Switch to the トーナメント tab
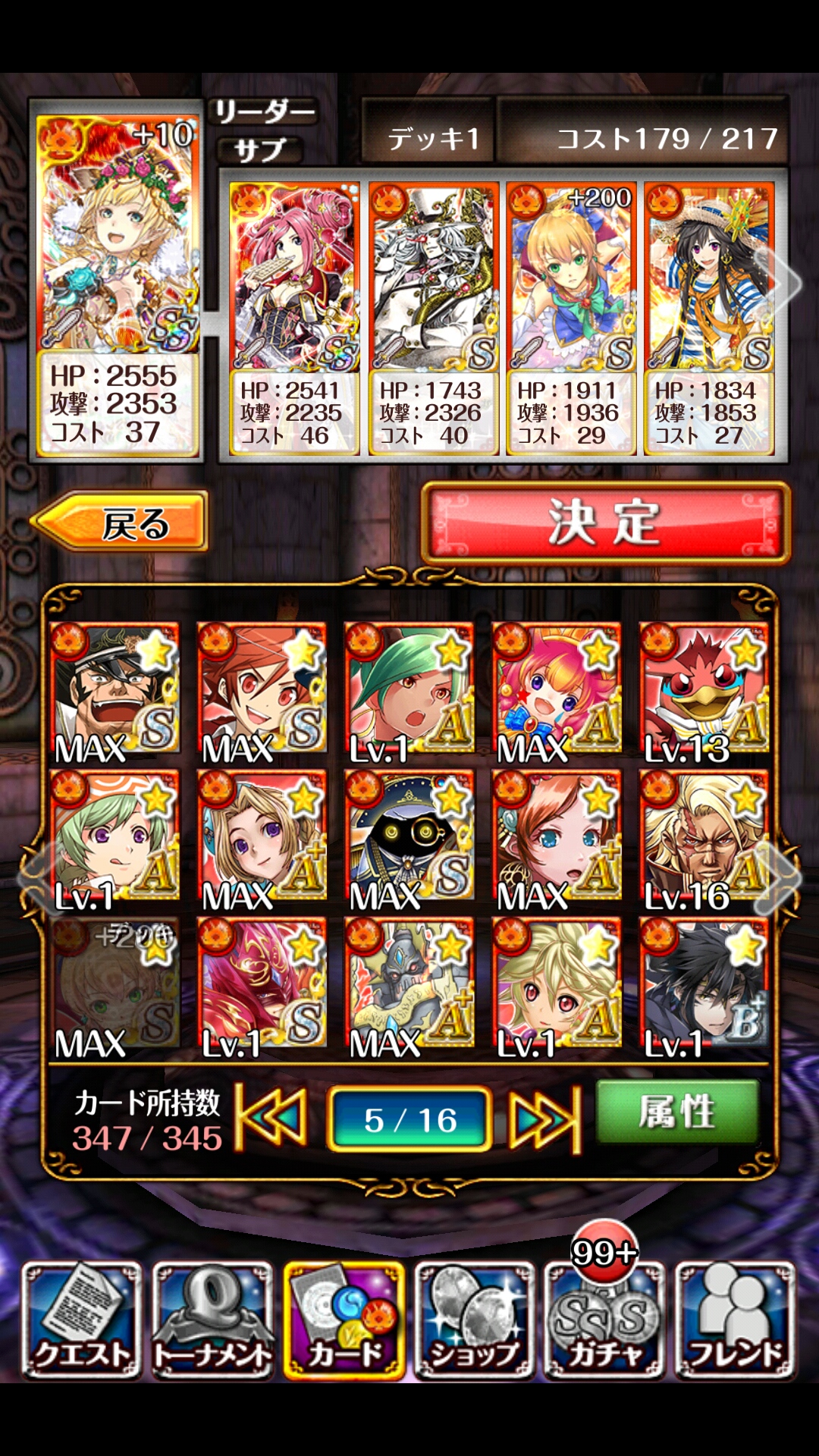Screen dimensions: 819x1456 coord(213,1320)
